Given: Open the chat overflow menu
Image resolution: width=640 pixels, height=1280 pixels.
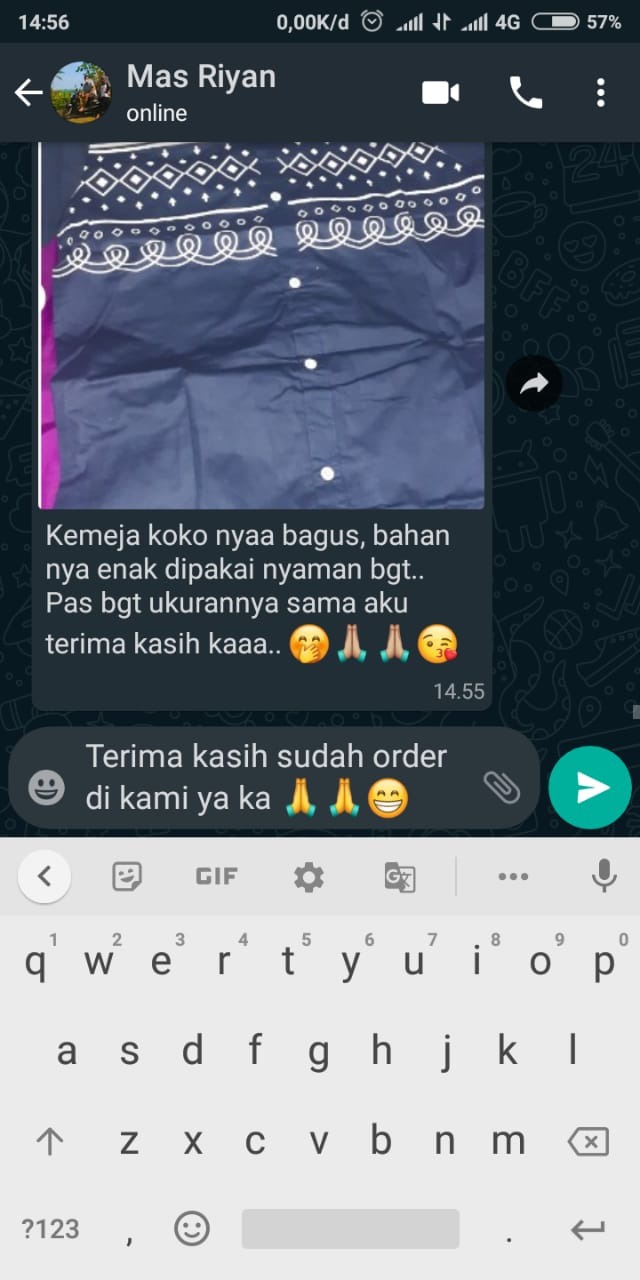Looking at the screenshot, I should (600, 93).
